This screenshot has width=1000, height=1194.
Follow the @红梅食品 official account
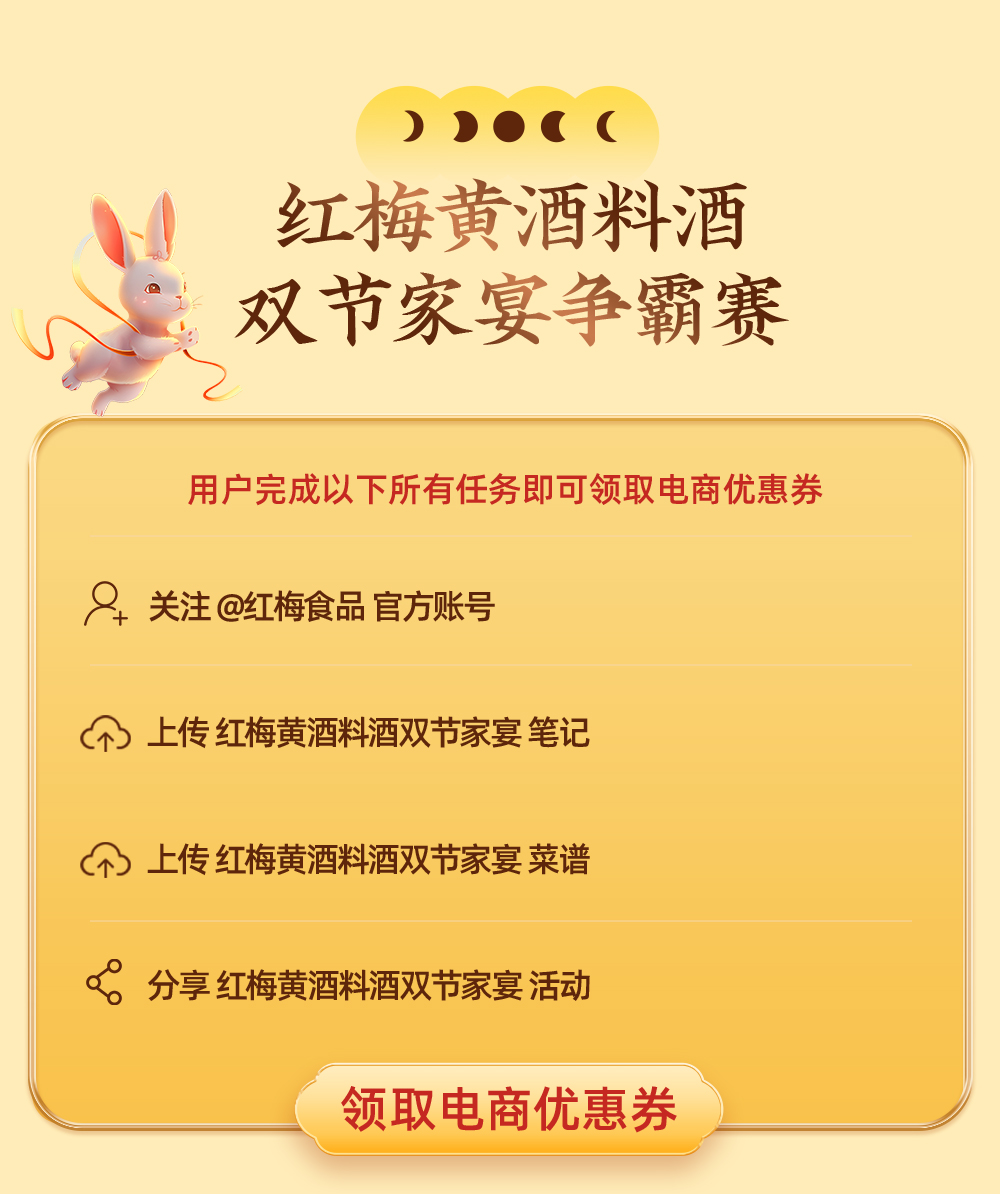pos(320,606)
